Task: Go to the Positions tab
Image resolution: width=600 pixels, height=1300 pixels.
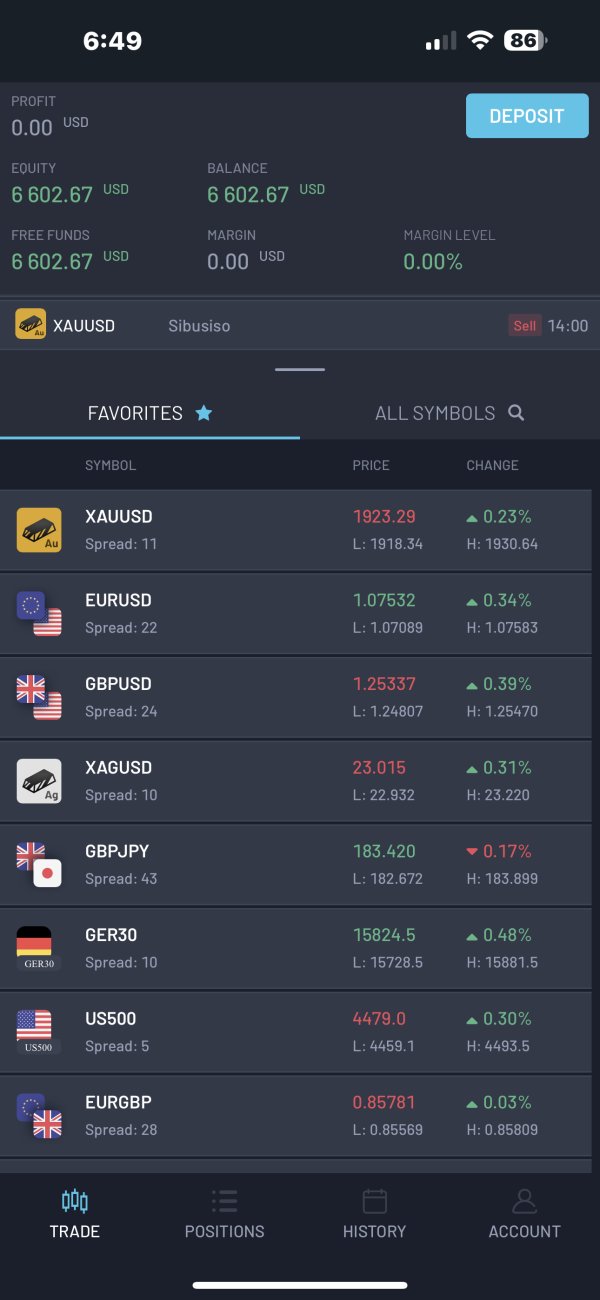Action: pyautogui.click(x=225, y=1214)
